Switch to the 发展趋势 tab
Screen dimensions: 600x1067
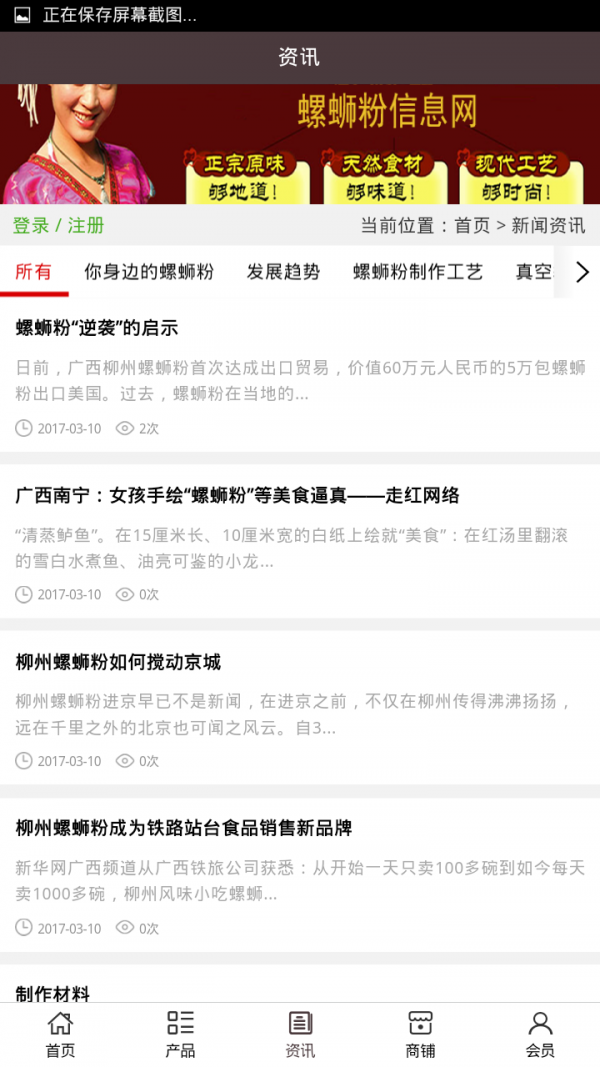(x=283, y=272)
